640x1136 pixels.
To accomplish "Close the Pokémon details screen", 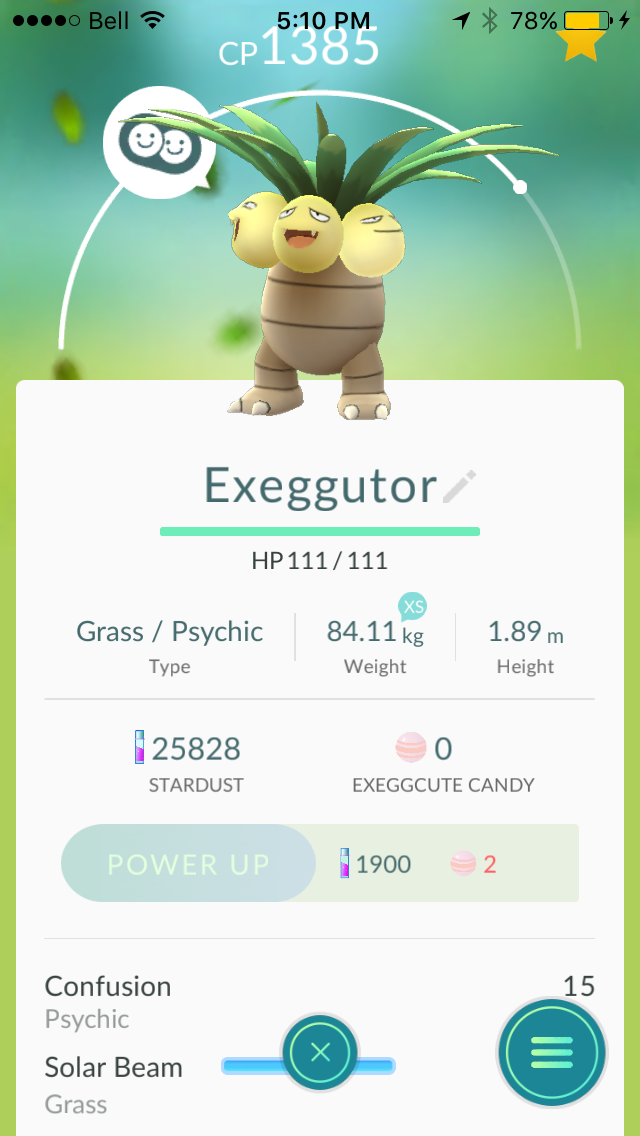I will pyautogui.click(x=320, y=1052).
